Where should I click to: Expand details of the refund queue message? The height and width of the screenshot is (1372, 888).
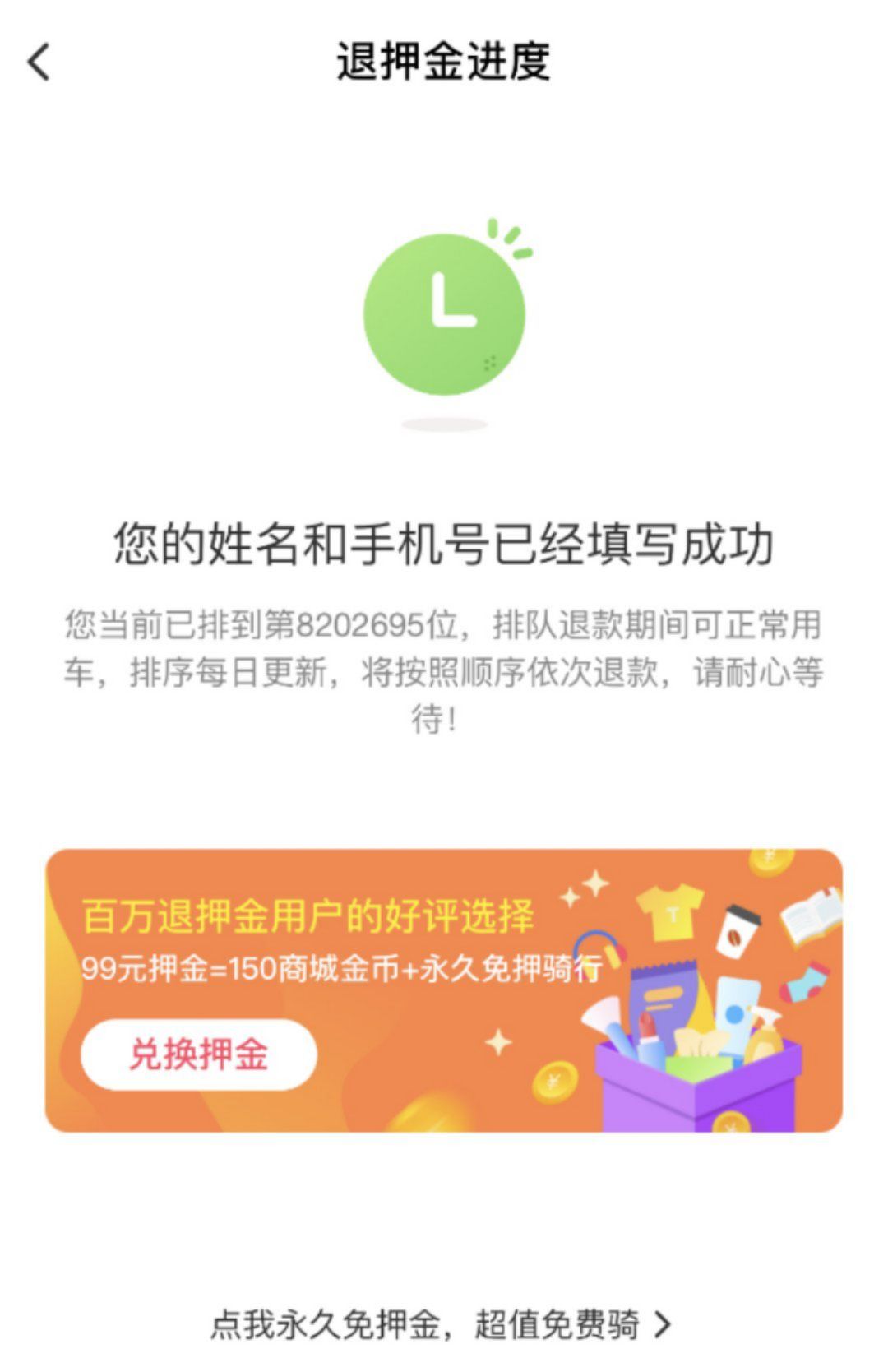coord(444,666)
